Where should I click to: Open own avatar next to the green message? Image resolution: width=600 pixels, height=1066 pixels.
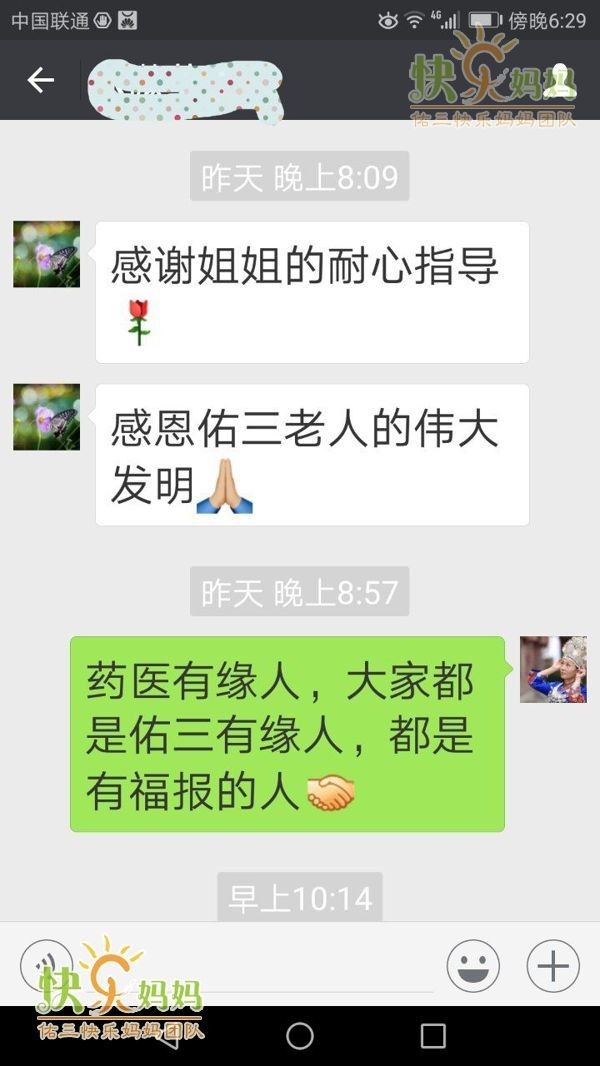click(553, 669)
